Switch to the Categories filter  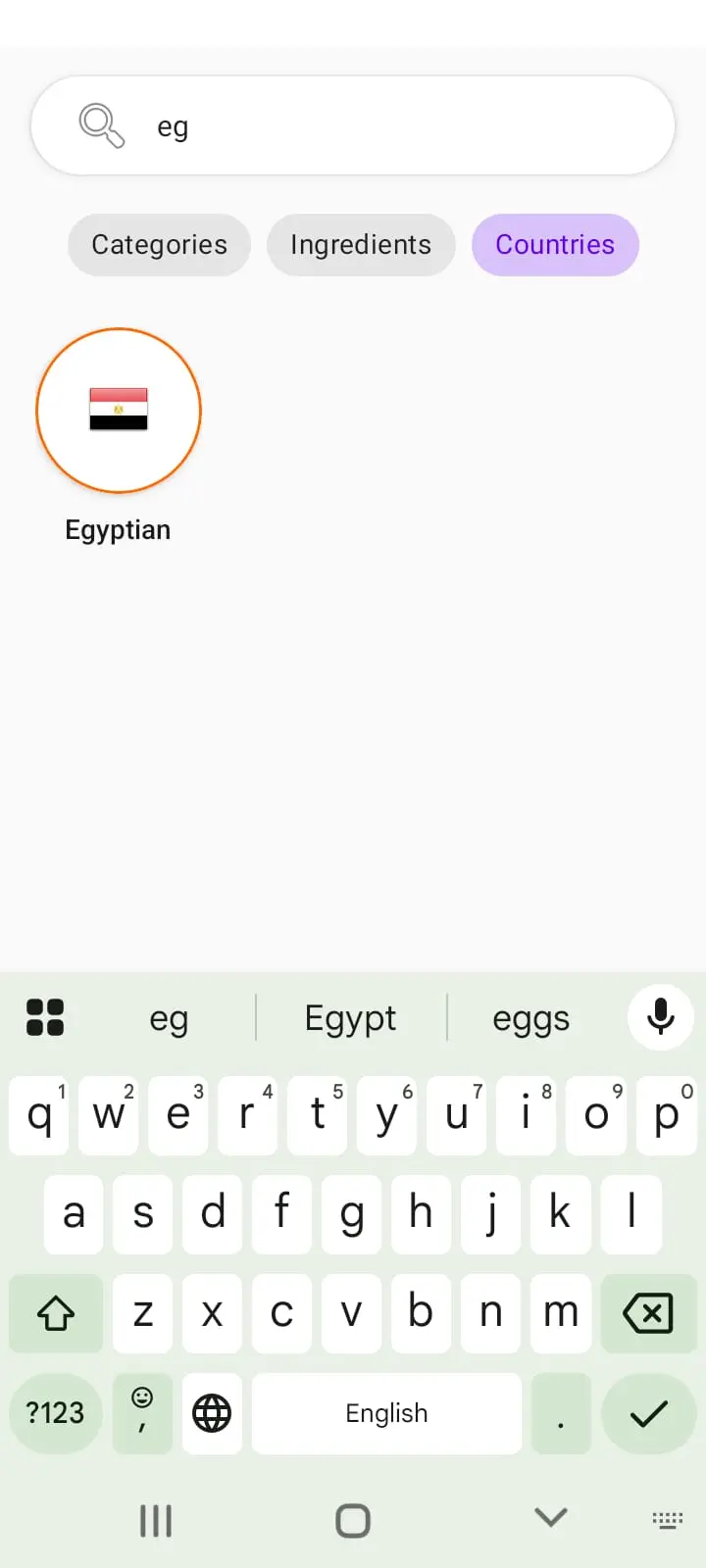click(159, 245)
